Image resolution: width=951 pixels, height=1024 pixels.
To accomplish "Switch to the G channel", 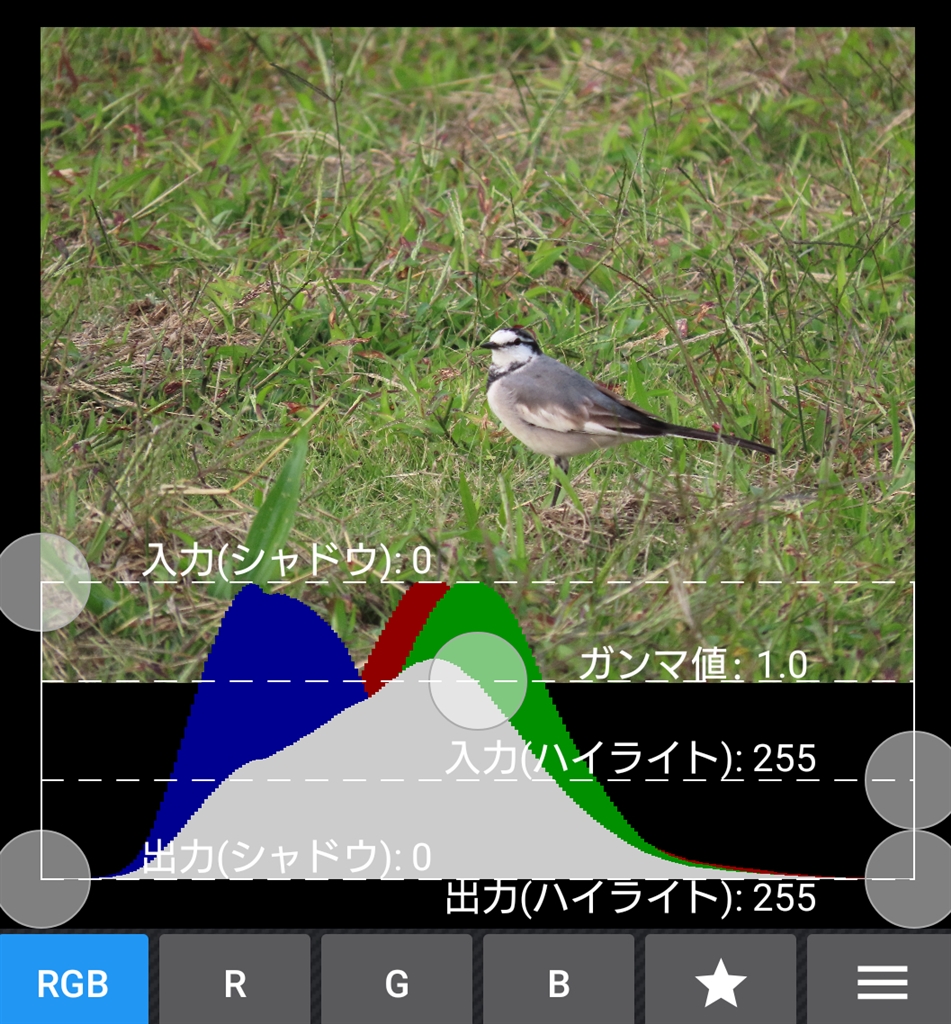I will click(x=397, y=982).
